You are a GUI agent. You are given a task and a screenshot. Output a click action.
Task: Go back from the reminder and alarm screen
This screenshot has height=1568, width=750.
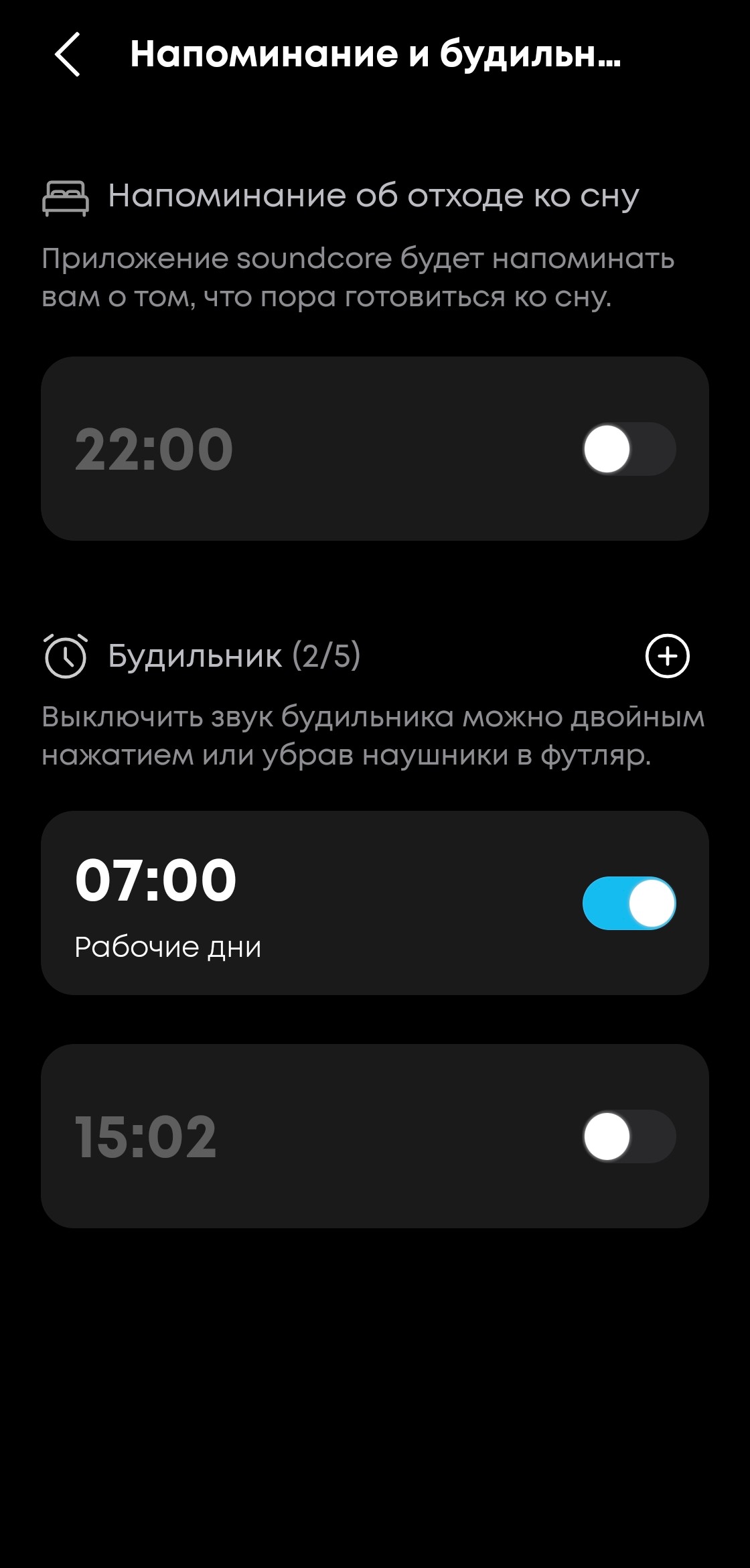coord(68,54)
